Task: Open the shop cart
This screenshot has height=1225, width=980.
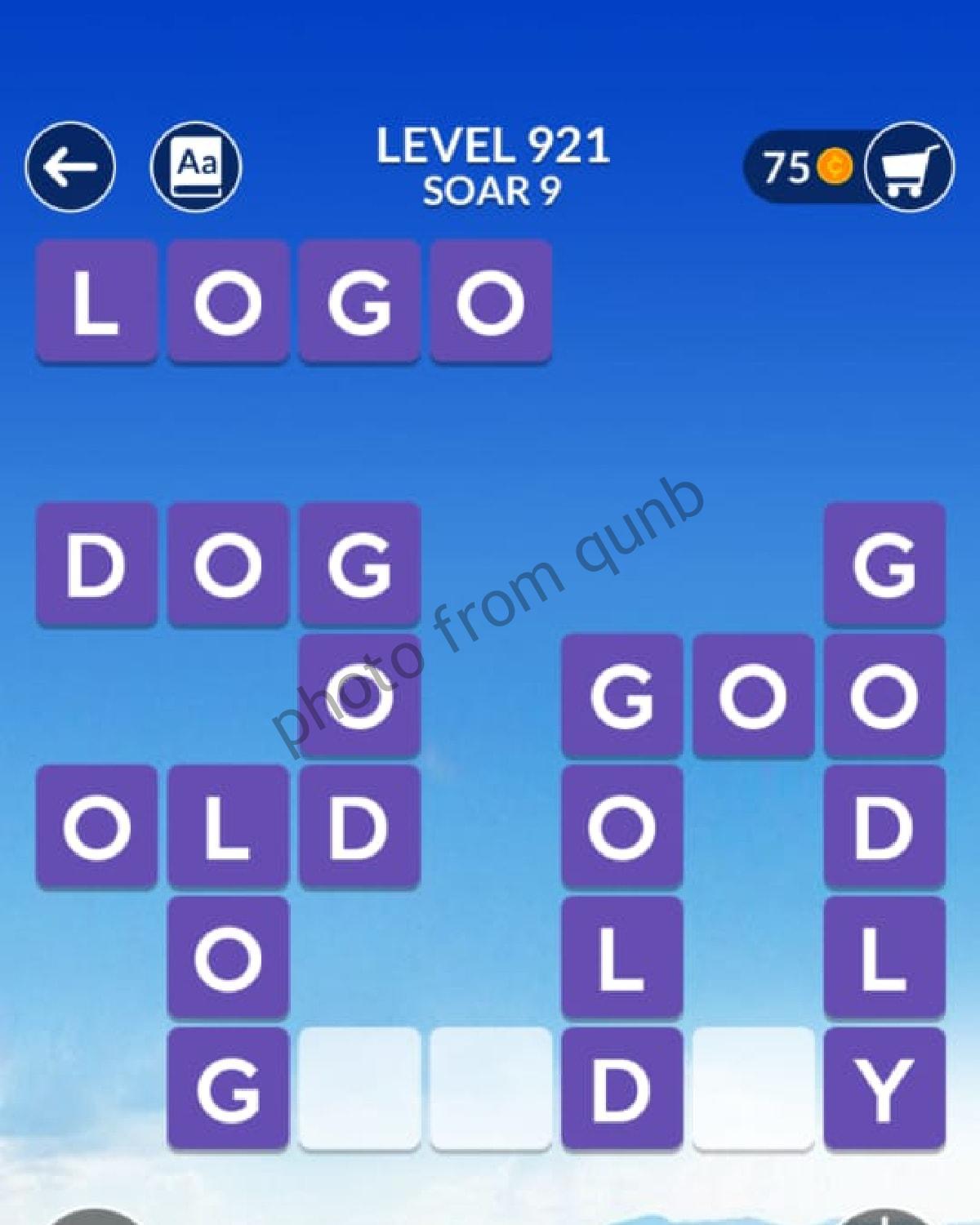Action: click(x=909, y=167)
